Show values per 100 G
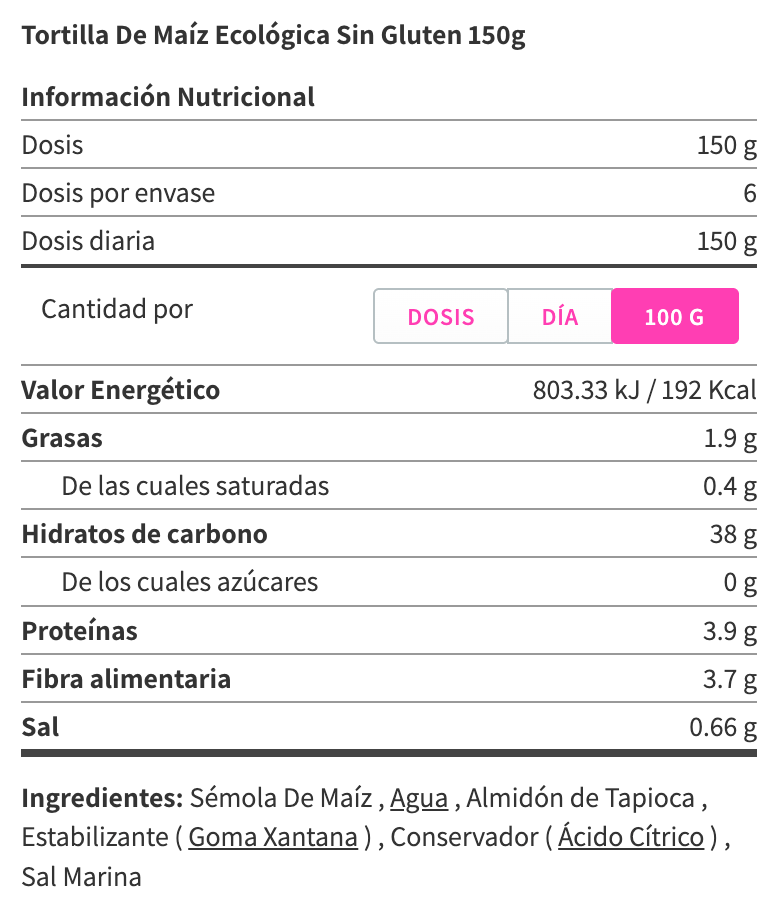The width and height of the screenshot is (784, 908). (675, 317)
